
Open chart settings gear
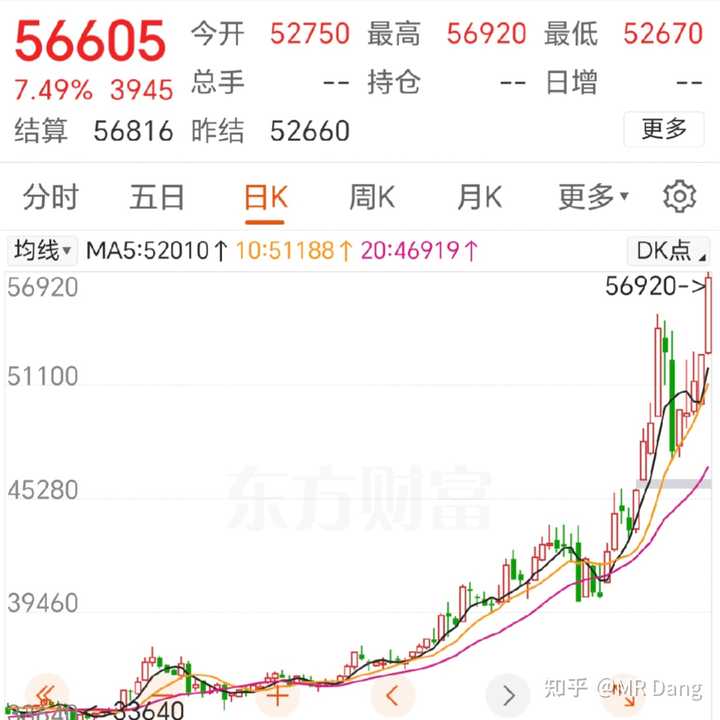point(679,197)
